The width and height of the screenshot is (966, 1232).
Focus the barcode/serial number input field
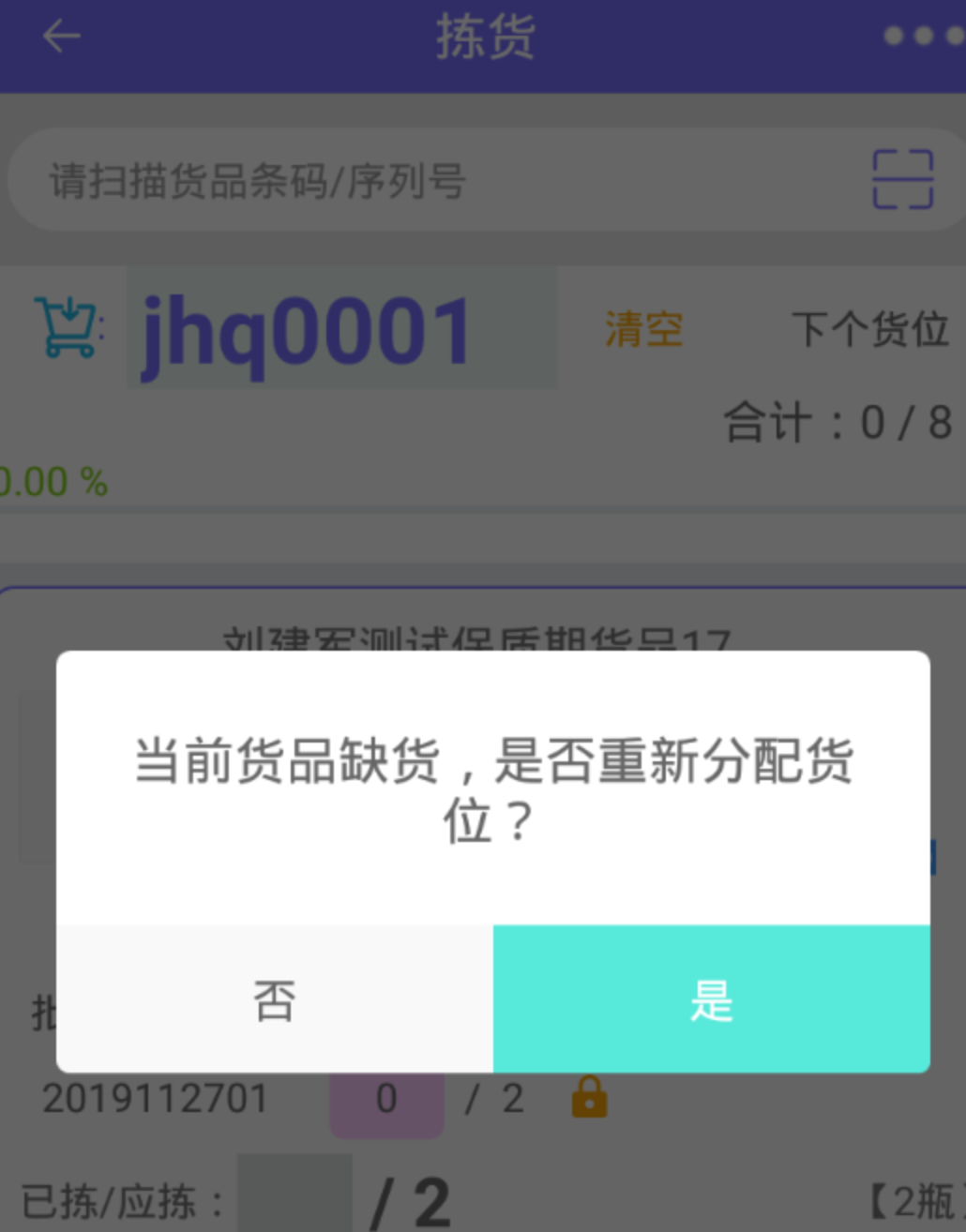coord(422,180)
